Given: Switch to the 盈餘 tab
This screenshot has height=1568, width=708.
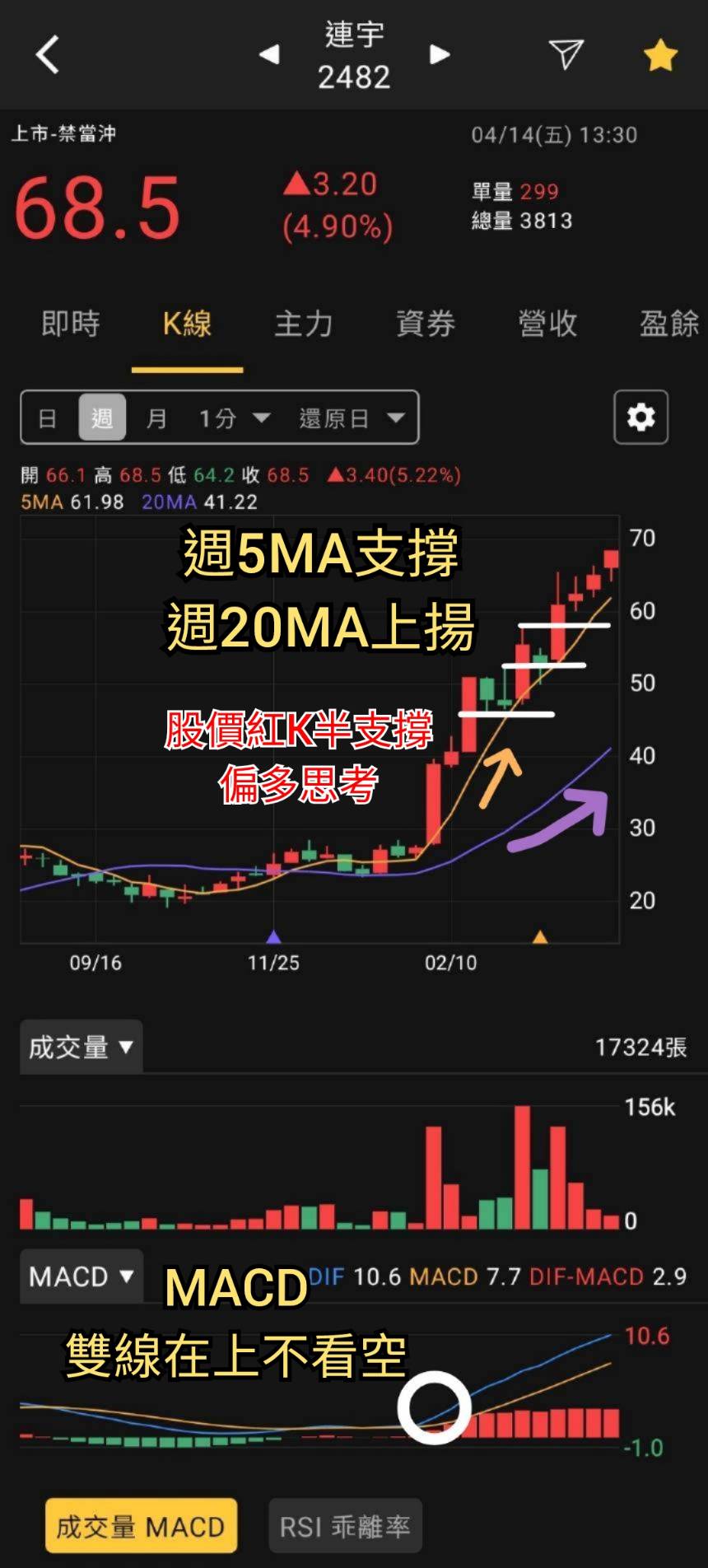Looking at the screenshot, I should pyautogui.click(x=669, y=324).
